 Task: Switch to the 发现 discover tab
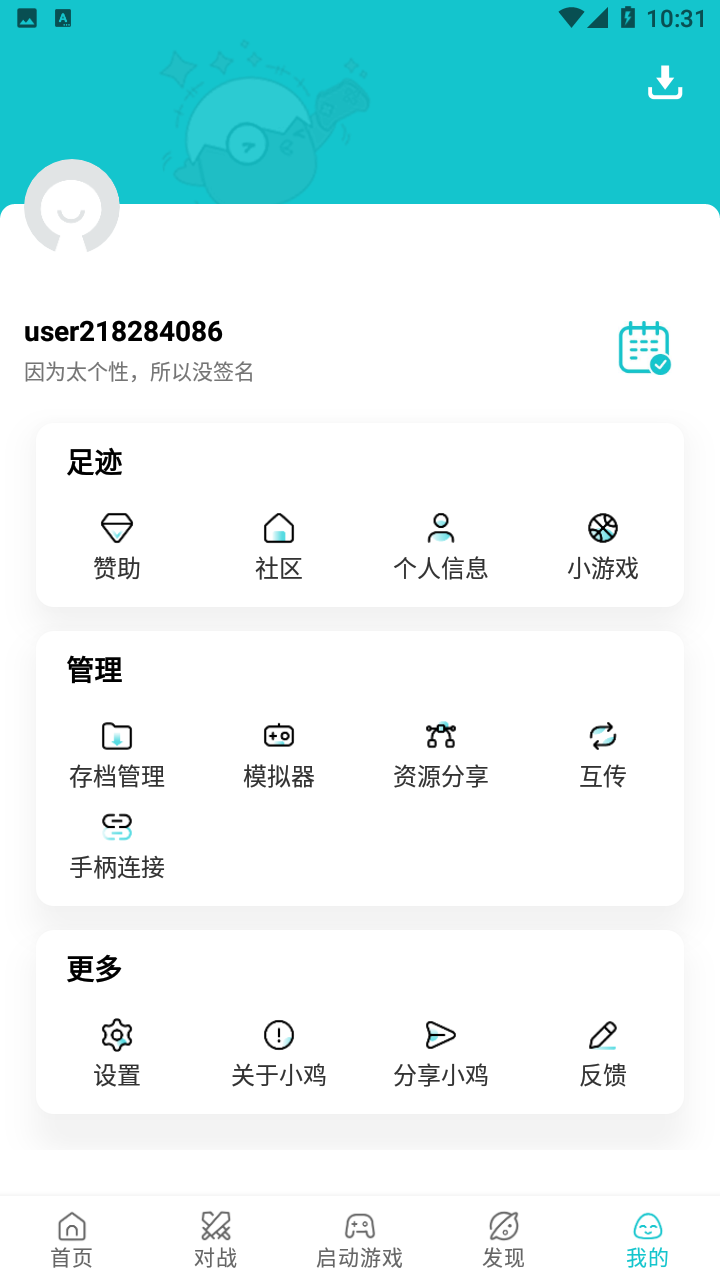503,1237
